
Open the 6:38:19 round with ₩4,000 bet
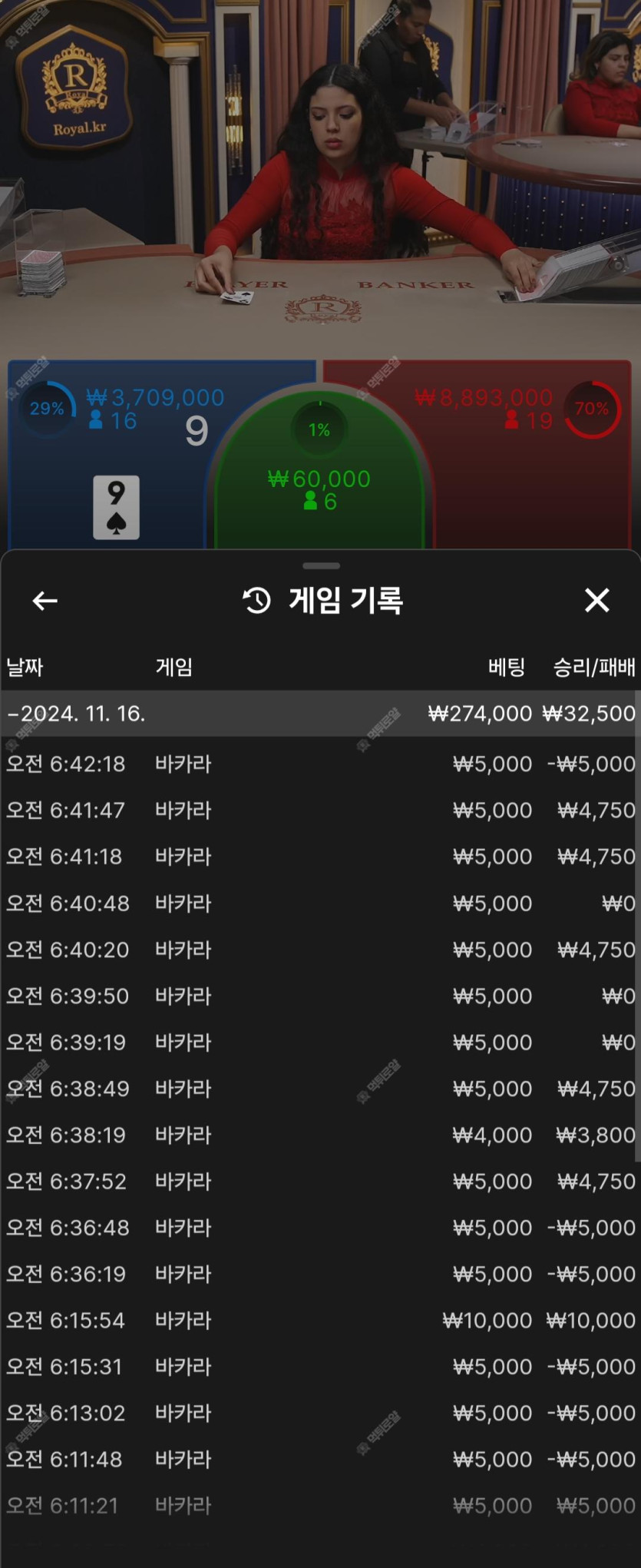[320, 1135]
